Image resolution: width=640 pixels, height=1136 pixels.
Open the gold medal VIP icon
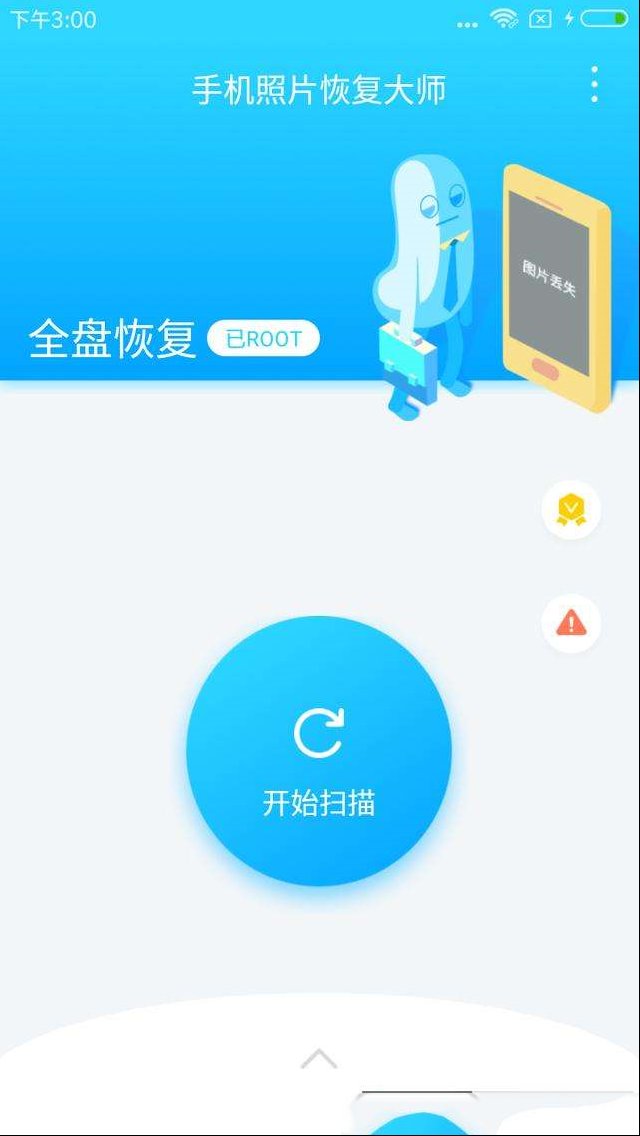571,510
